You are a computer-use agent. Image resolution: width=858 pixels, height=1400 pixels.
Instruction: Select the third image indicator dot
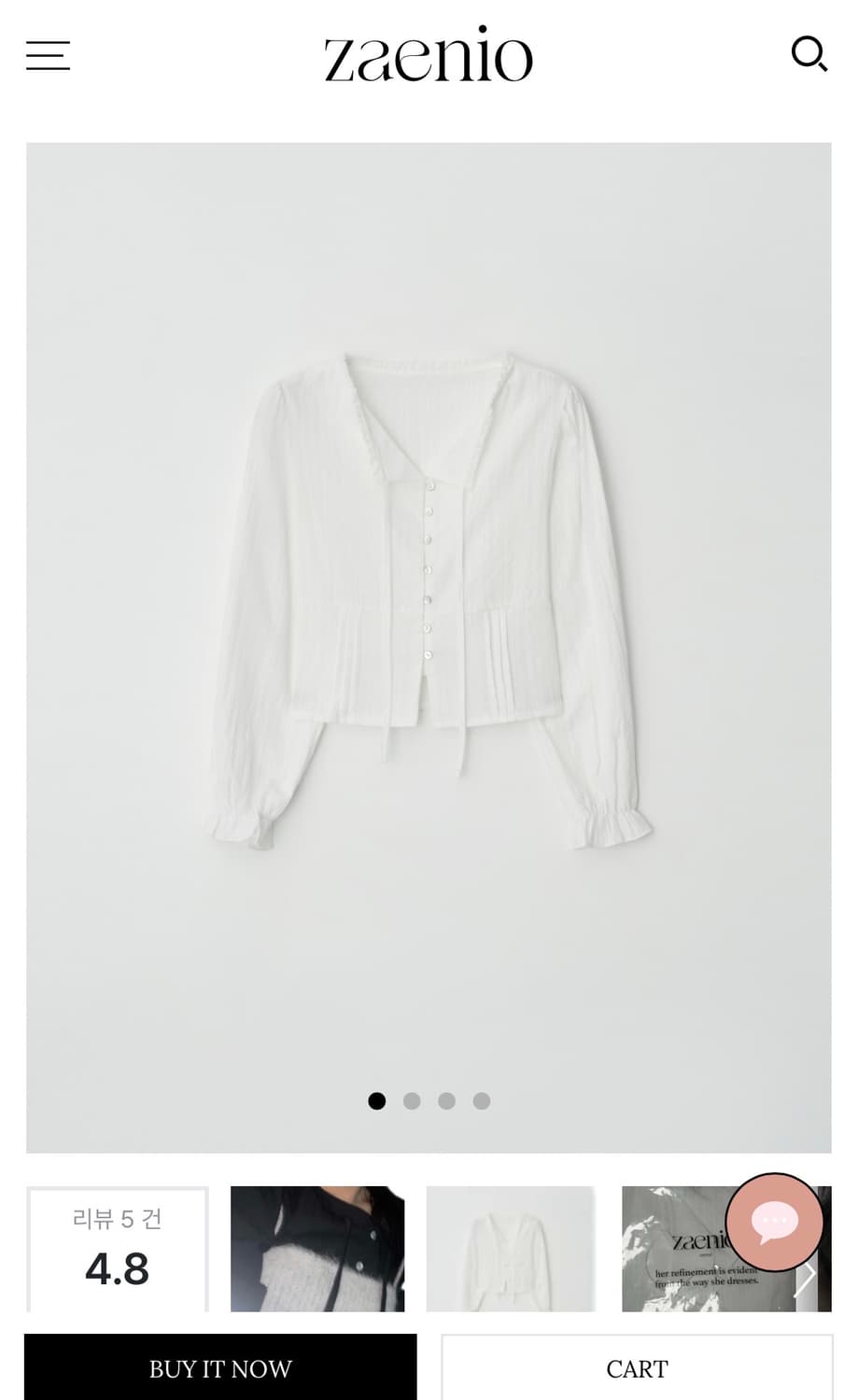pos(447,1101)
